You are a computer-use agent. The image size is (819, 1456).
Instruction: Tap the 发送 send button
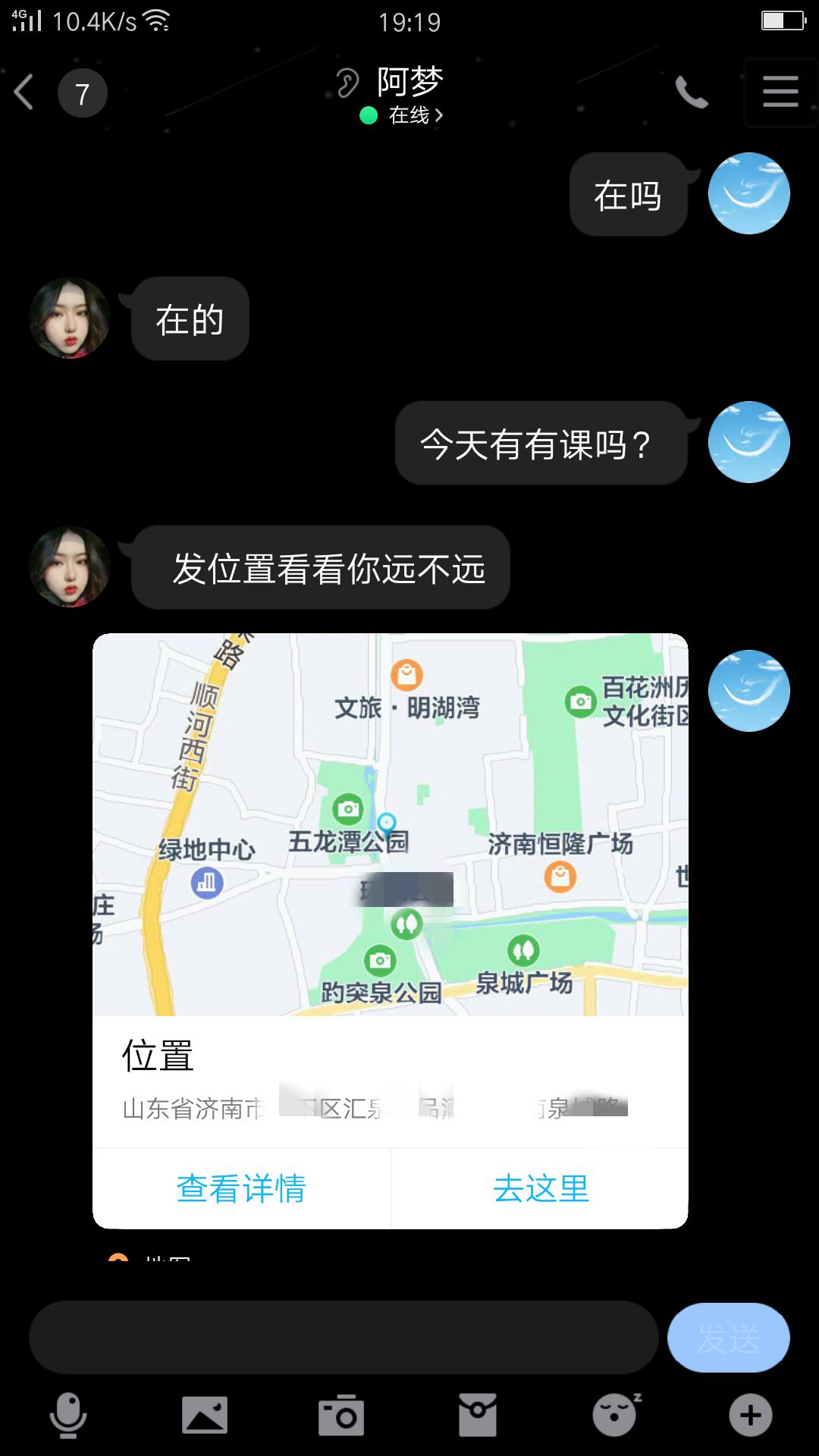pyautogui.click(x=728, y=1338)
